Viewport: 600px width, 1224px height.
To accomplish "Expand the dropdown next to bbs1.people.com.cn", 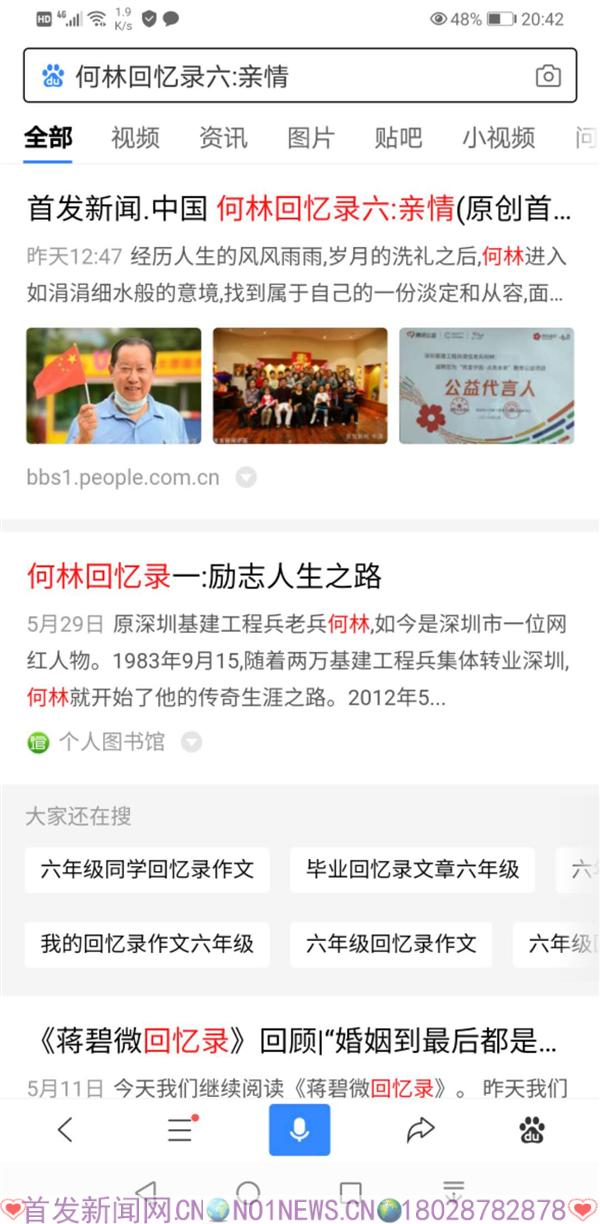I will [246, 478].
